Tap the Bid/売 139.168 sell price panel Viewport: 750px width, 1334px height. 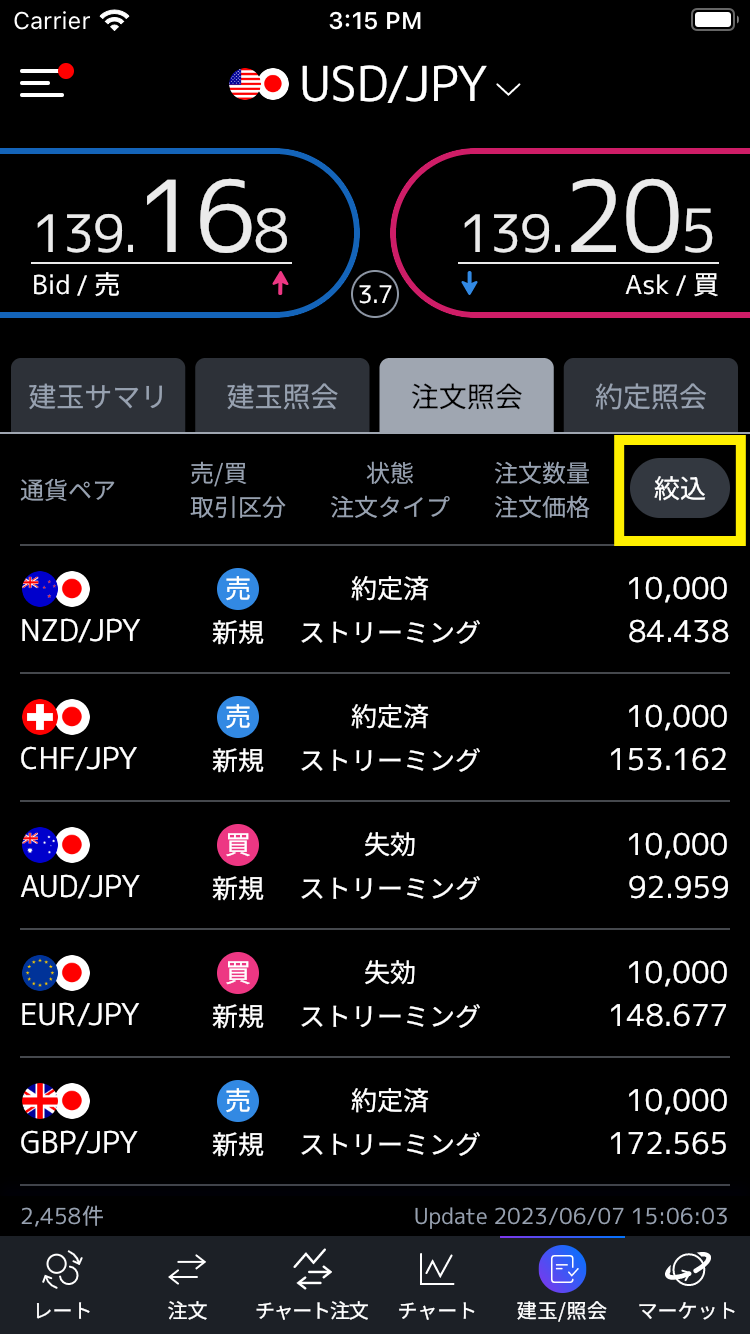point(170,235)
